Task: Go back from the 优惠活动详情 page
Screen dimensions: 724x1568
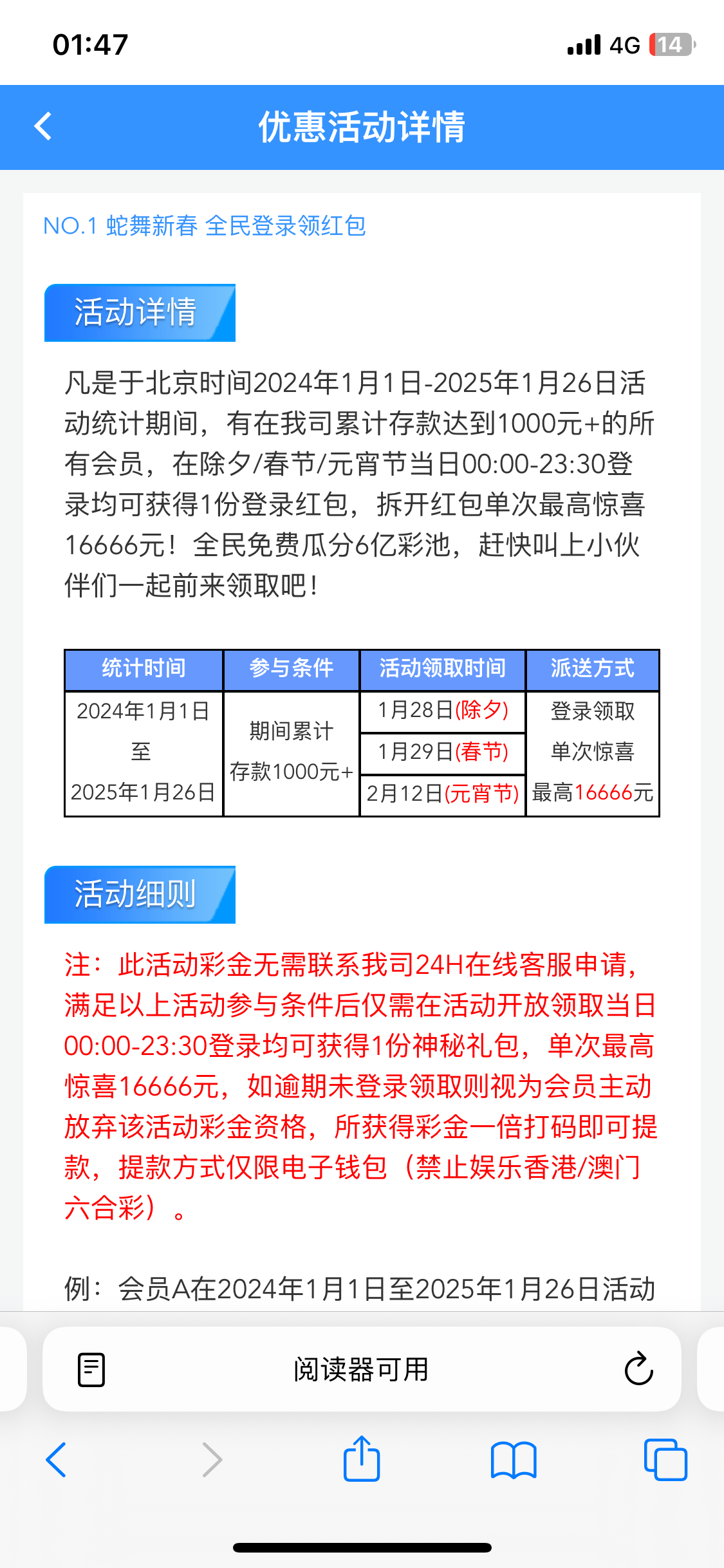Action: tap(43, 126)
